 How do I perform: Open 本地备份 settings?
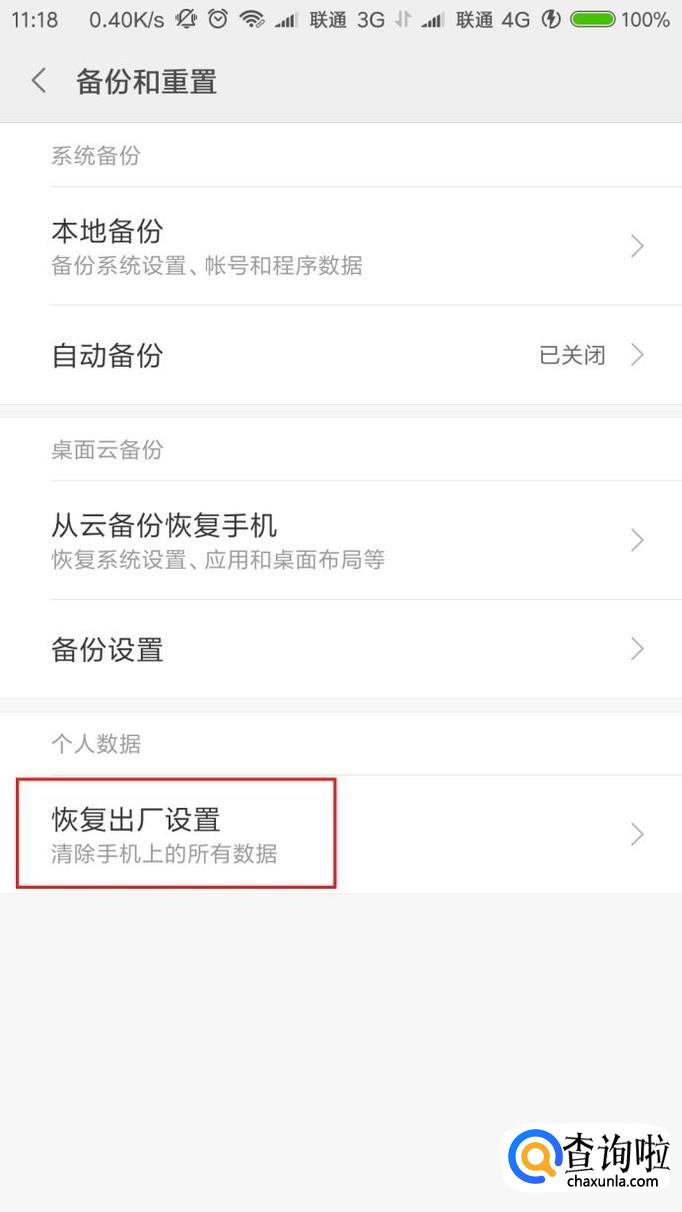click(340, 246)
